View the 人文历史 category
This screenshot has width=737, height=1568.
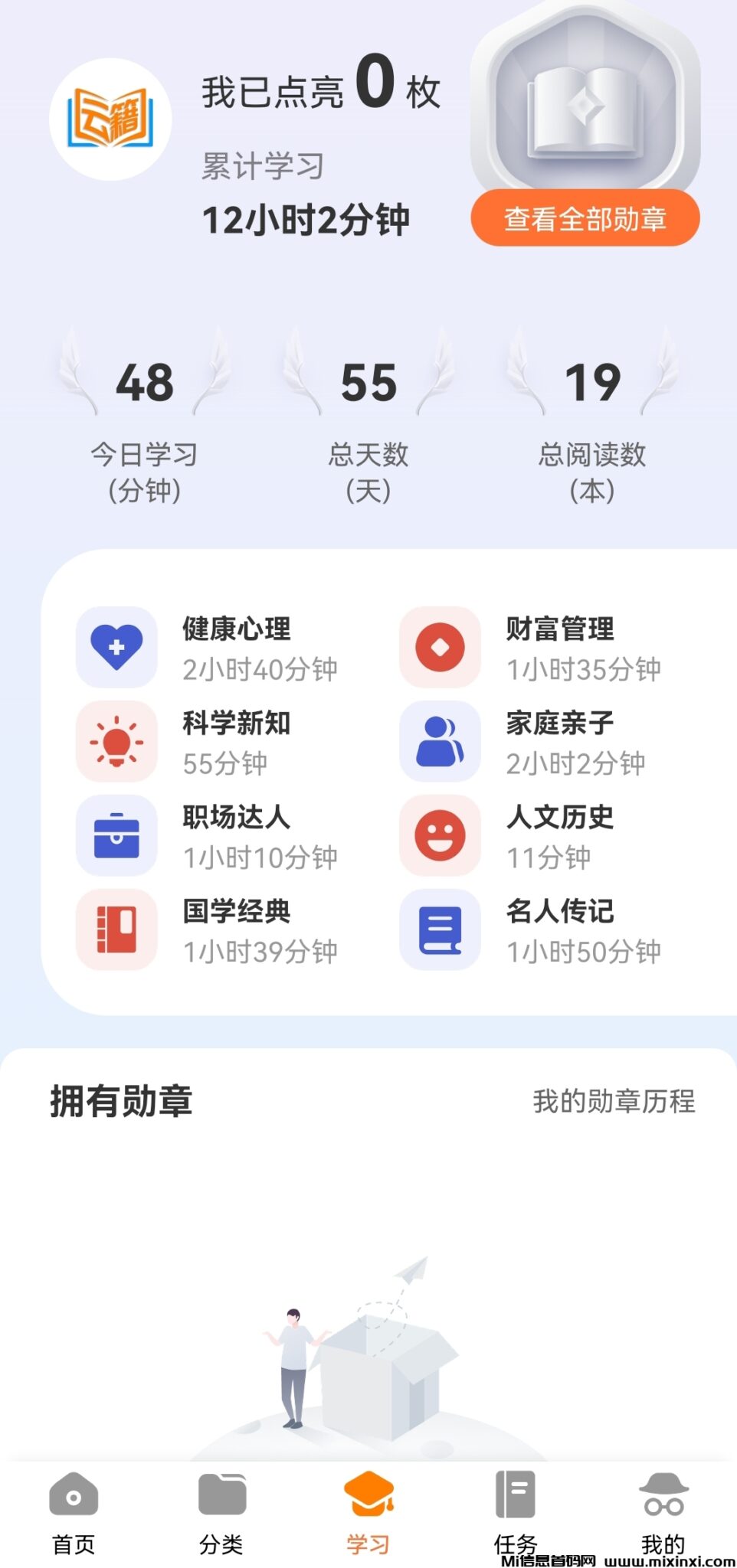point(530,836)
